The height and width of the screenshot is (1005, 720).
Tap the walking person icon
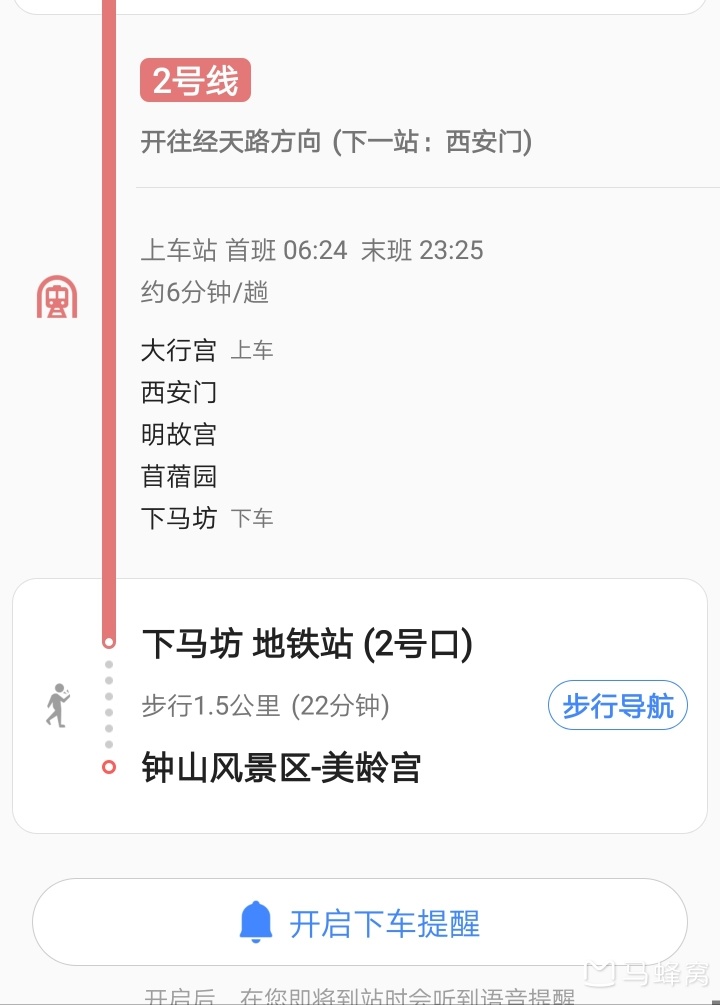tap(55, 704)
